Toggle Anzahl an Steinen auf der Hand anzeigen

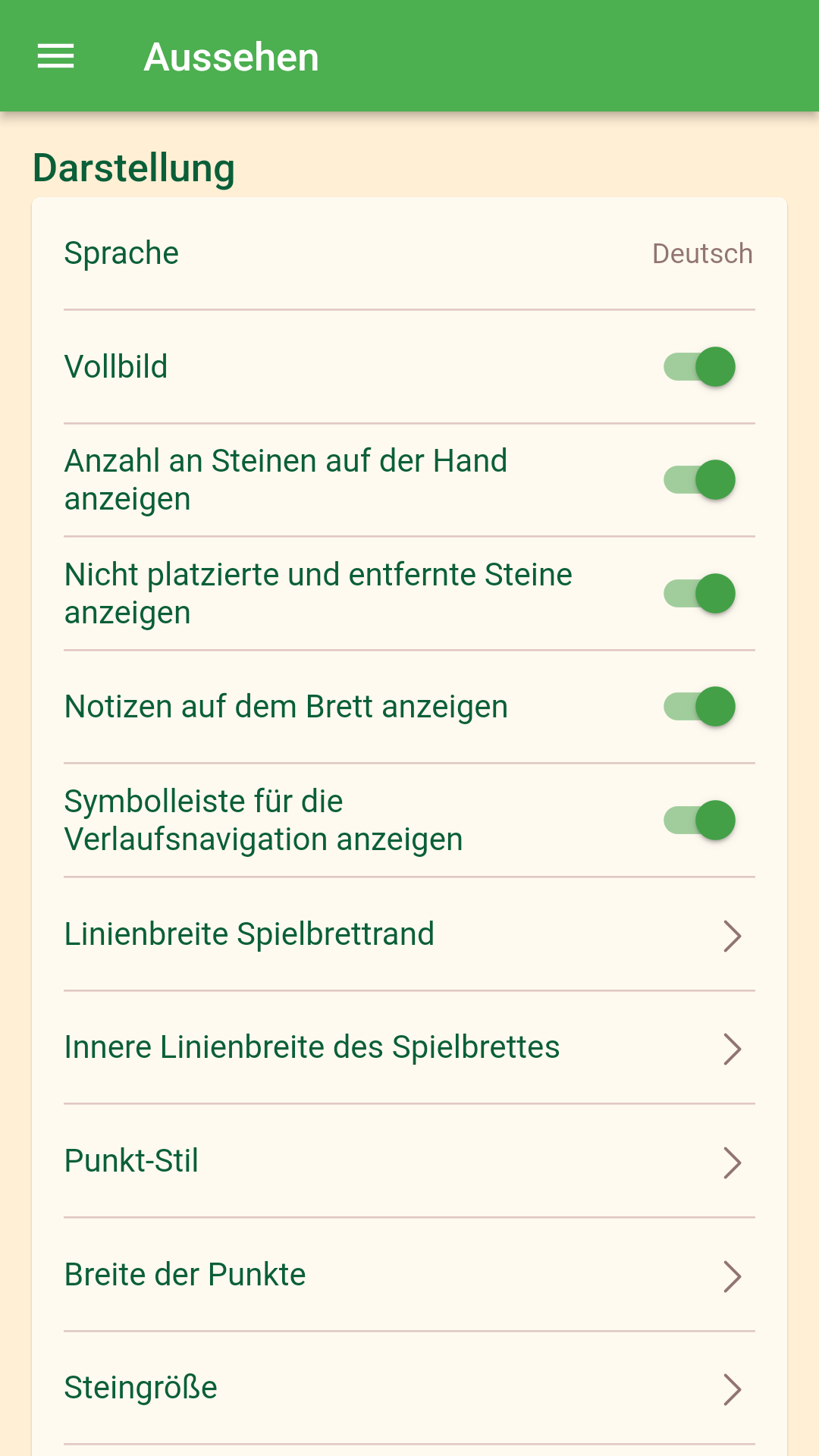coord(699,480)
